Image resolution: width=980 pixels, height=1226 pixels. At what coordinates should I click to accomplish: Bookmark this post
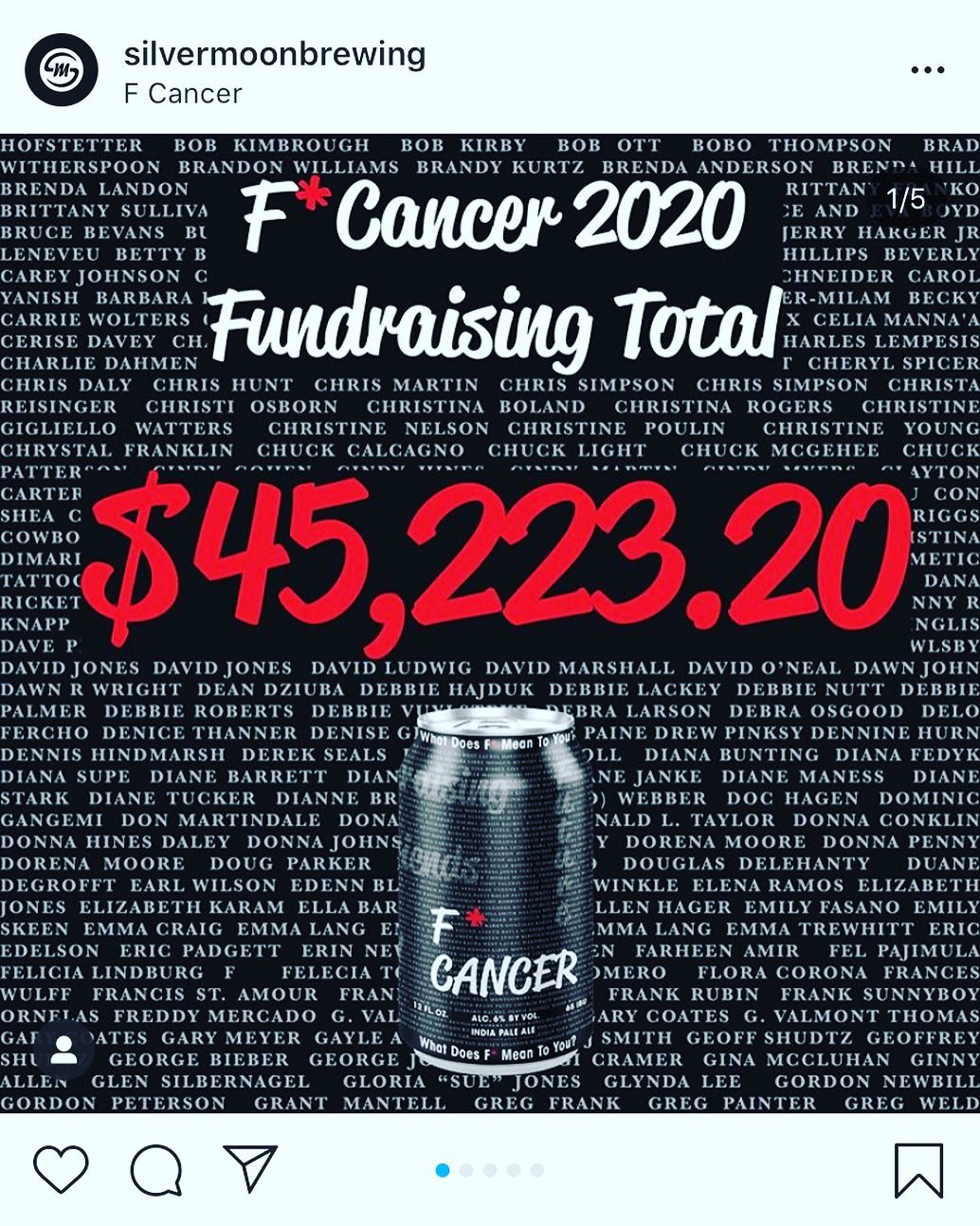(x=918, y=1170)
